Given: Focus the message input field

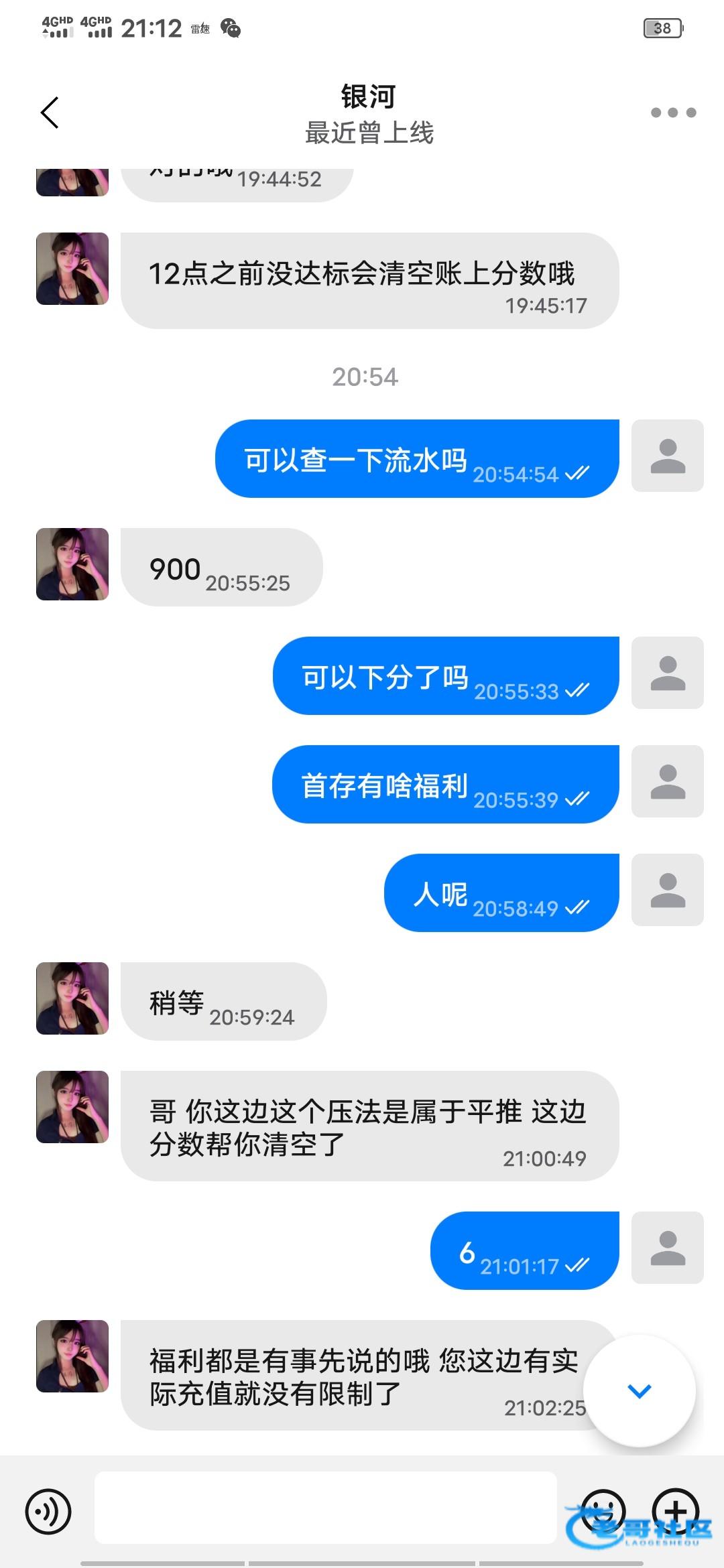Looking at the screenshot, I should [326, 1508].
